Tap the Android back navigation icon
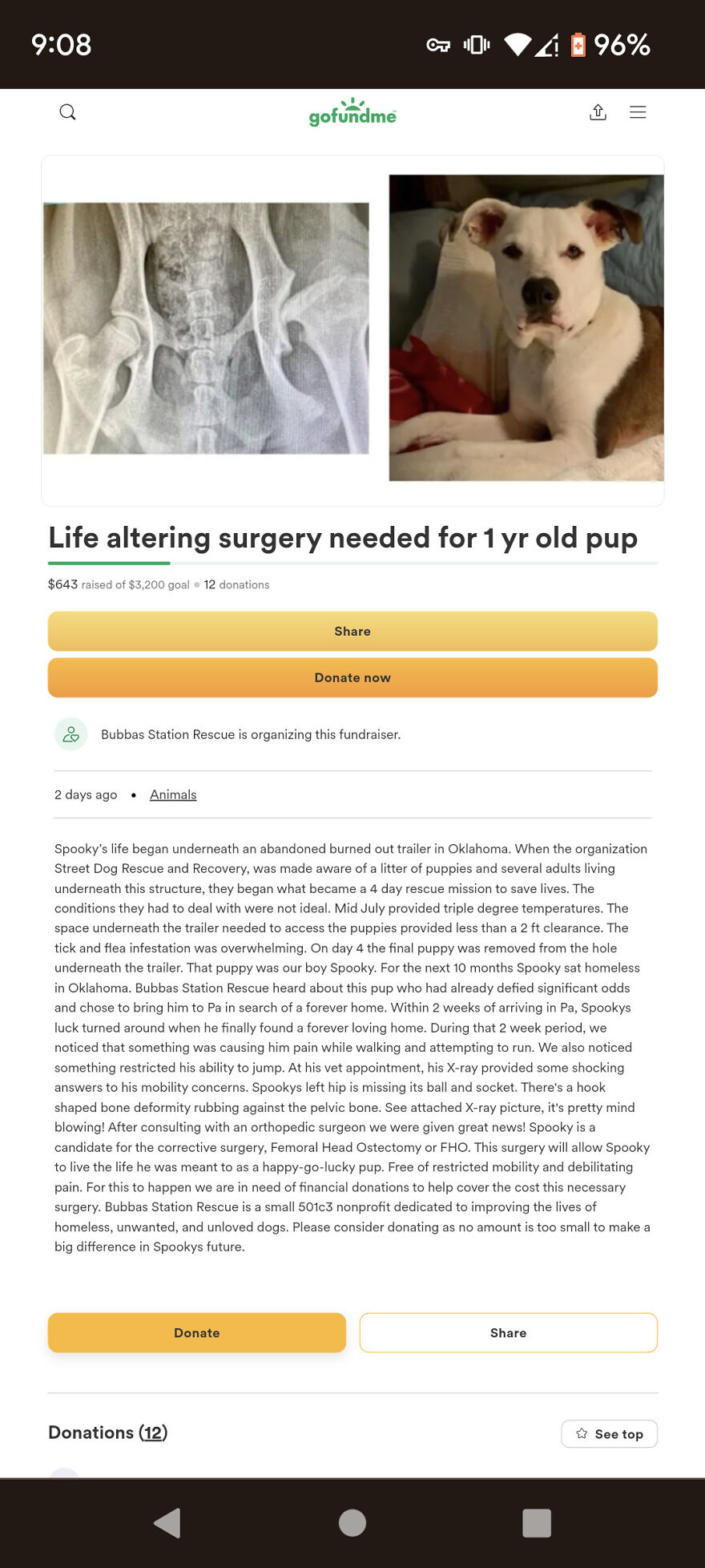Viewport: 705px width, 1568px height. click(x=167, y=1522)
